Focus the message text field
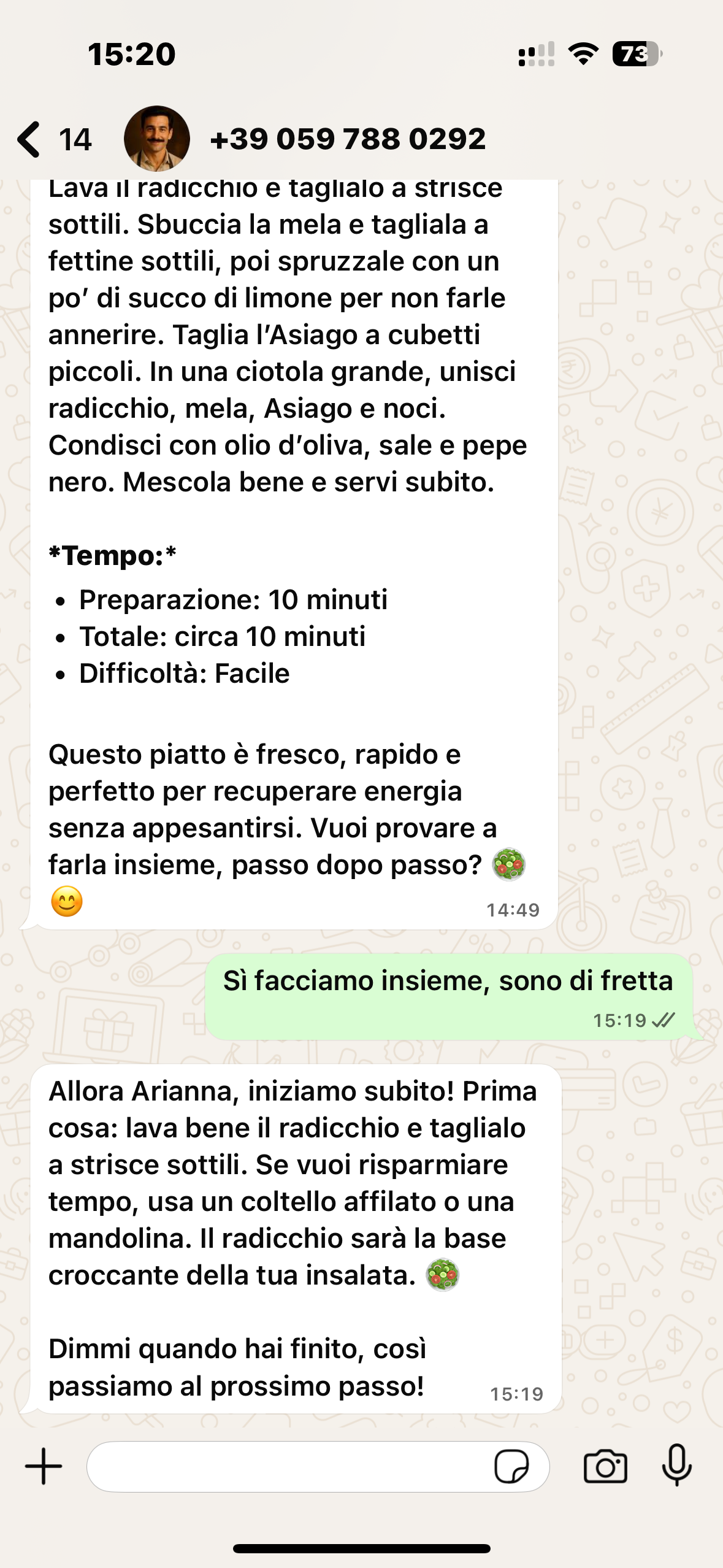Image resolution: width=723 pixels, height=1568 pixels. [288, 1466]
